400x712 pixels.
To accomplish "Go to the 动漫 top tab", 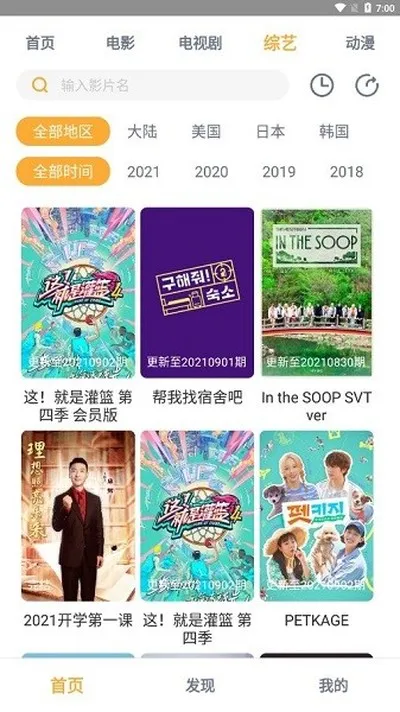I will (x=360, y=43).
